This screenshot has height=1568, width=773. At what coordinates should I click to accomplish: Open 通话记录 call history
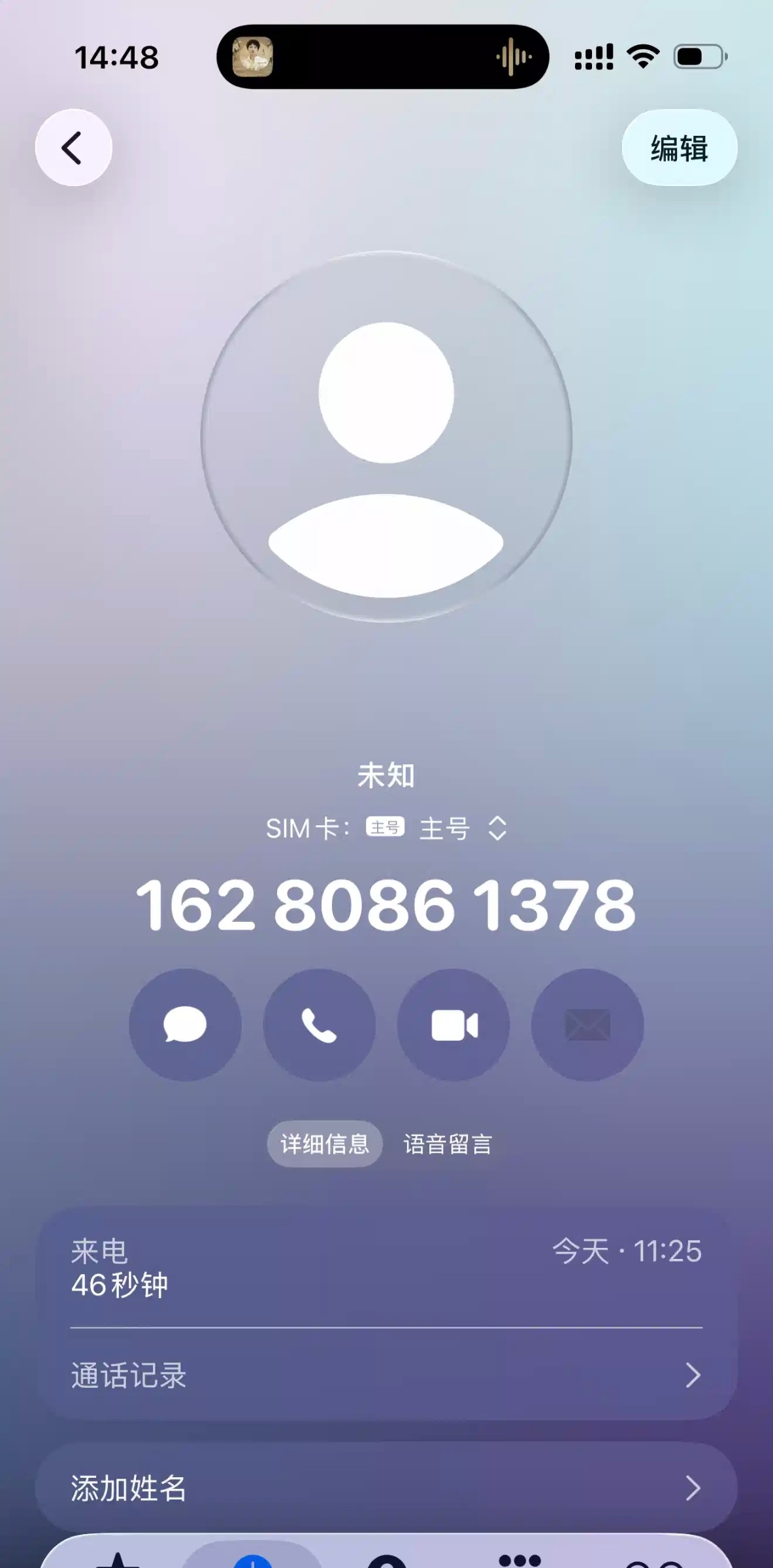(386, 1375)
